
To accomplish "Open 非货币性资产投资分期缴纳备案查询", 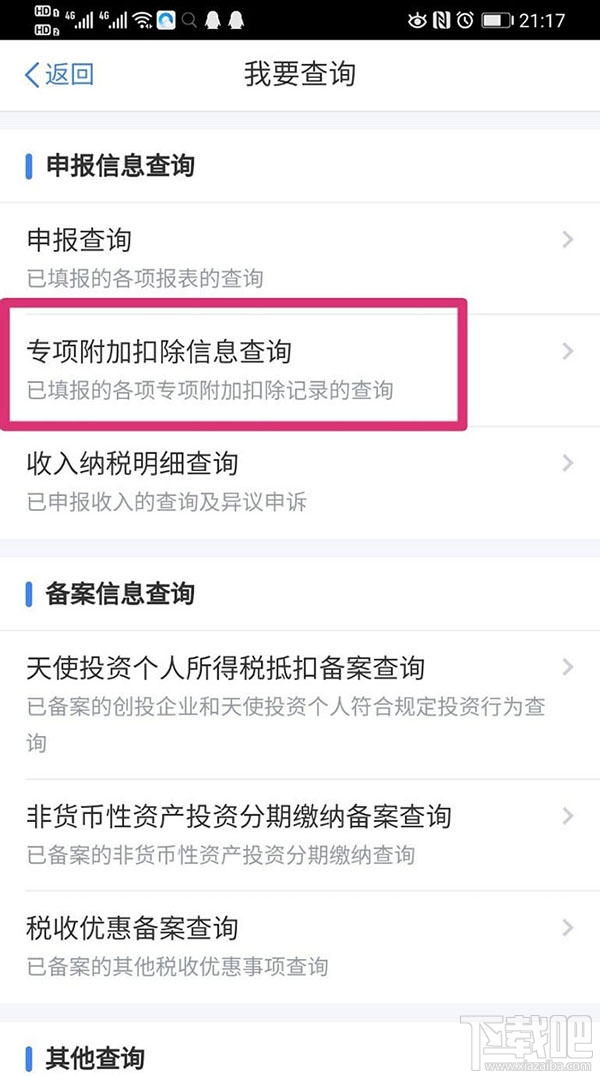I will (x=300, y=834).
